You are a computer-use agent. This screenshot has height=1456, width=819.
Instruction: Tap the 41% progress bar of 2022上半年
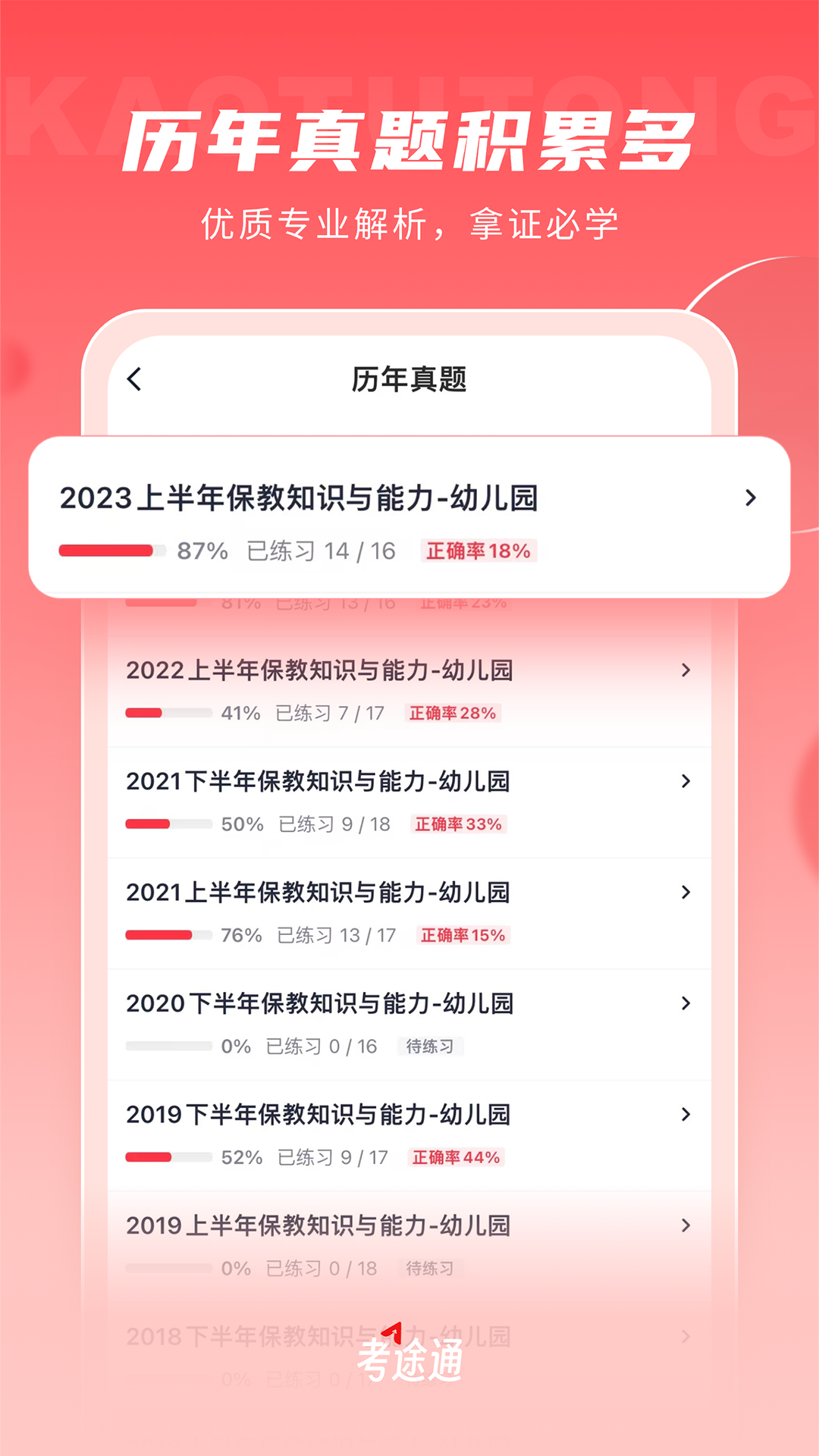point(168,713)
